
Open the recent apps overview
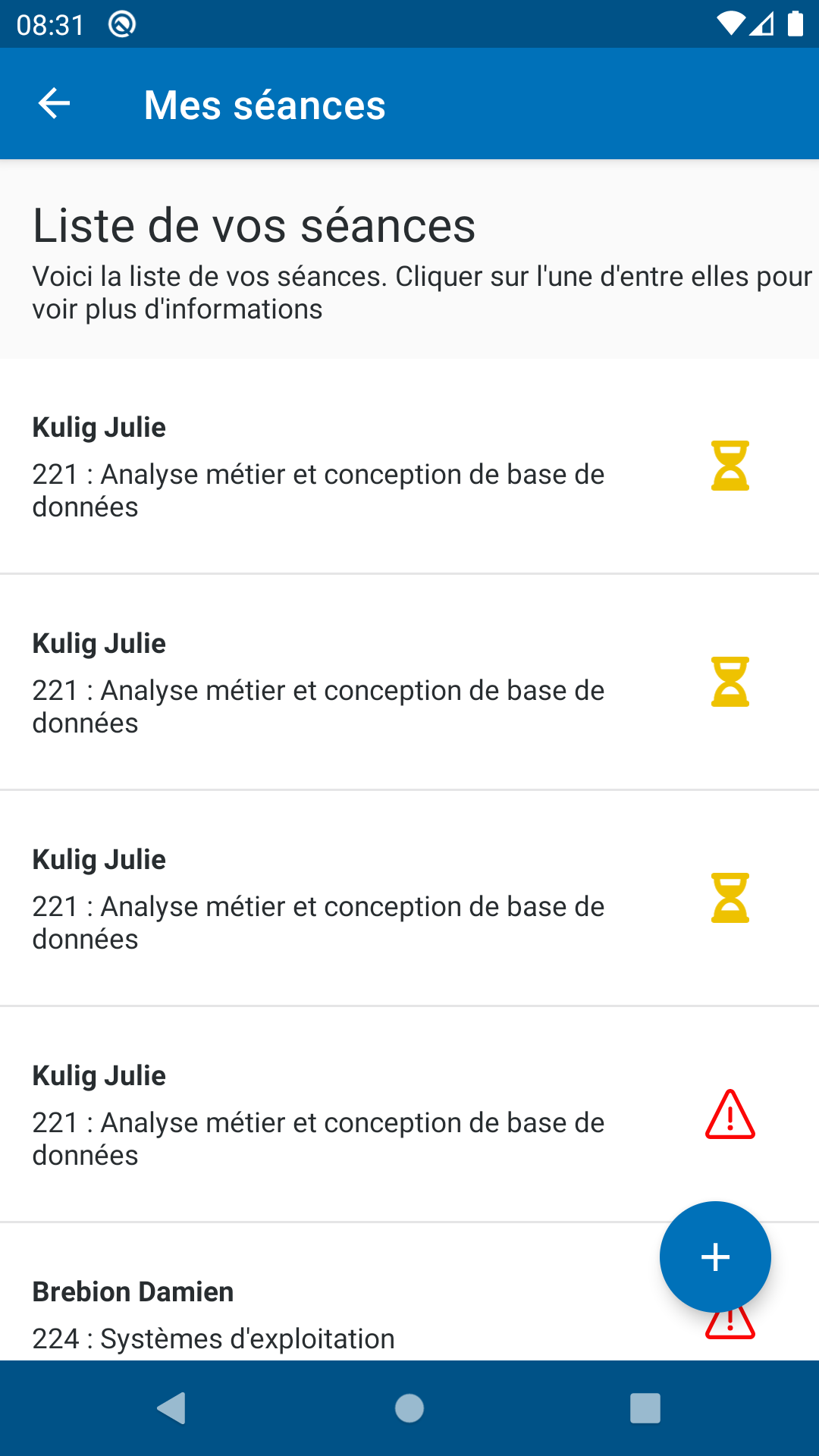645,1408
